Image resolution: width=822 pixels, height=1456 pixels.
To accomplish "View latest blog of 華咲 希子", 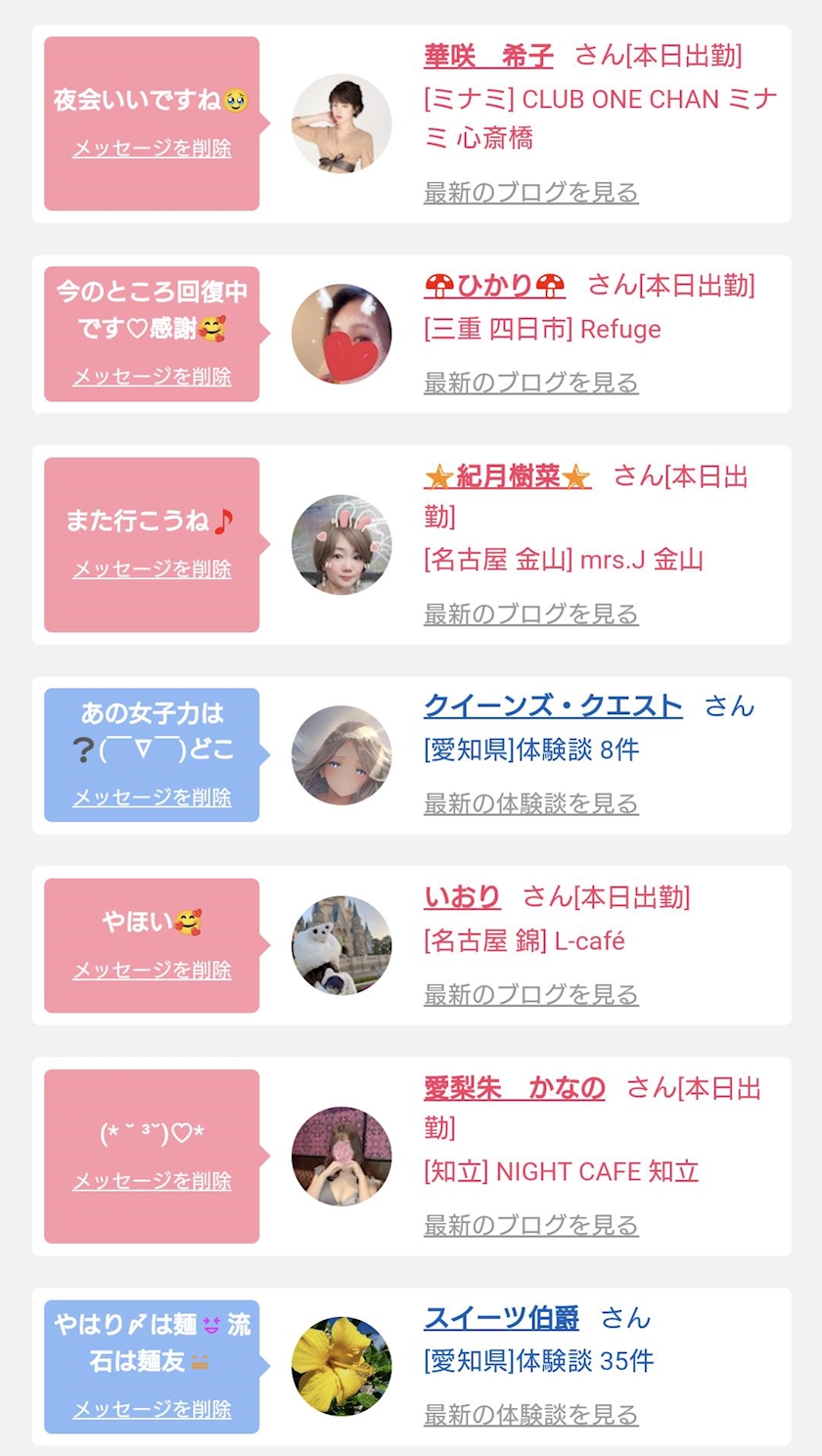I will click(530, 193).
